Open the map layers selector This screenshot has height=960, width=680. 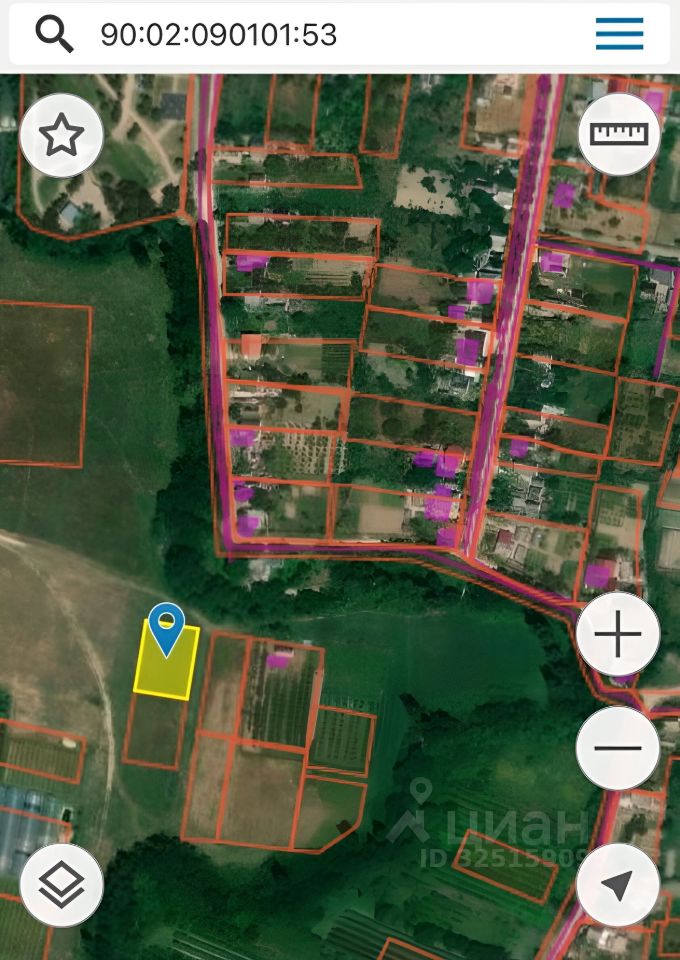(62, 885)
